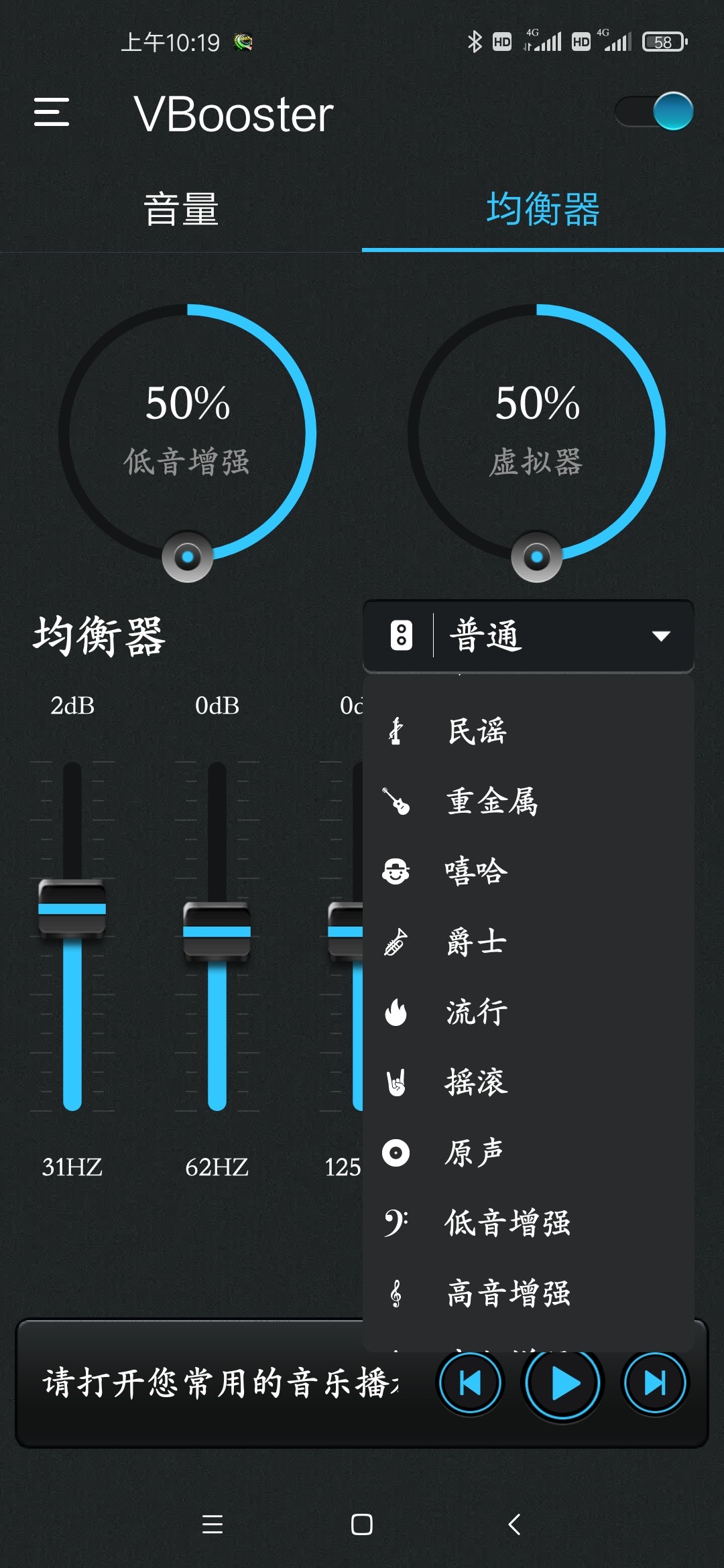Pick the 嘻哈 preset
Screen dimensions: 724x1568
(476, 872)
